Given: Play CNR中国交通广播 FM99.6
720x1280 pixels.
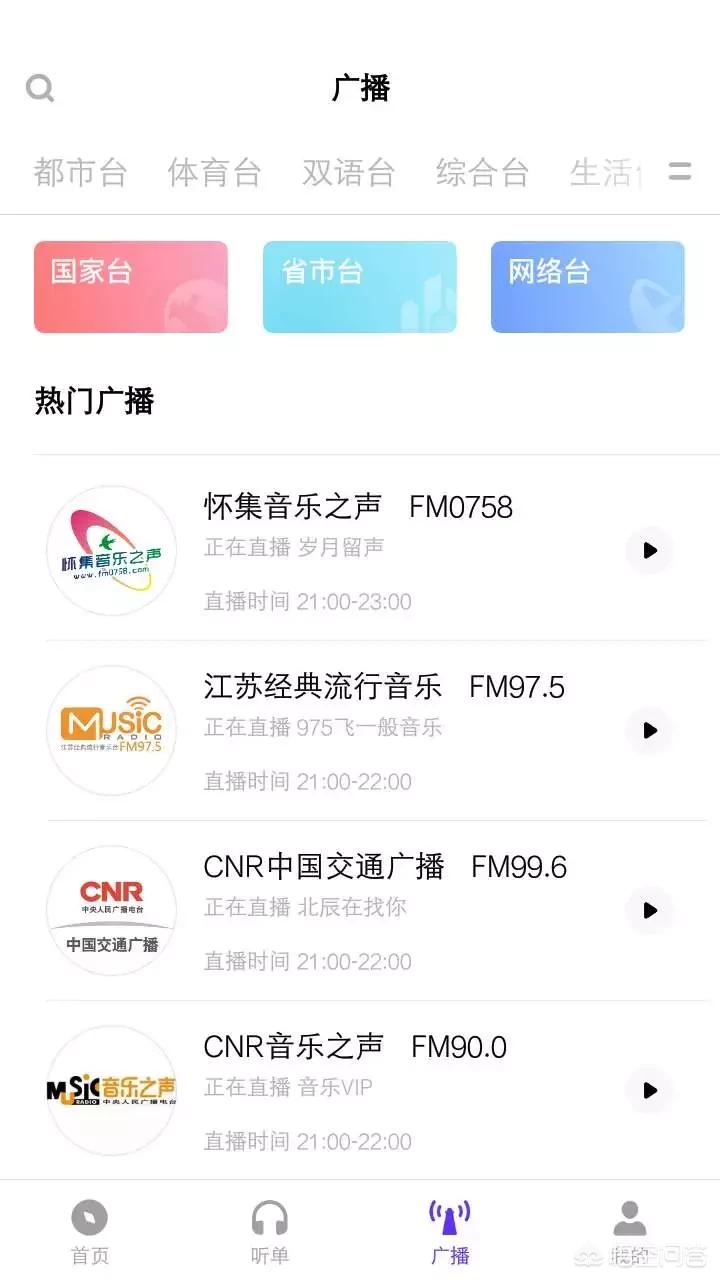Looking at the screenshot, I should pos(650,910).
